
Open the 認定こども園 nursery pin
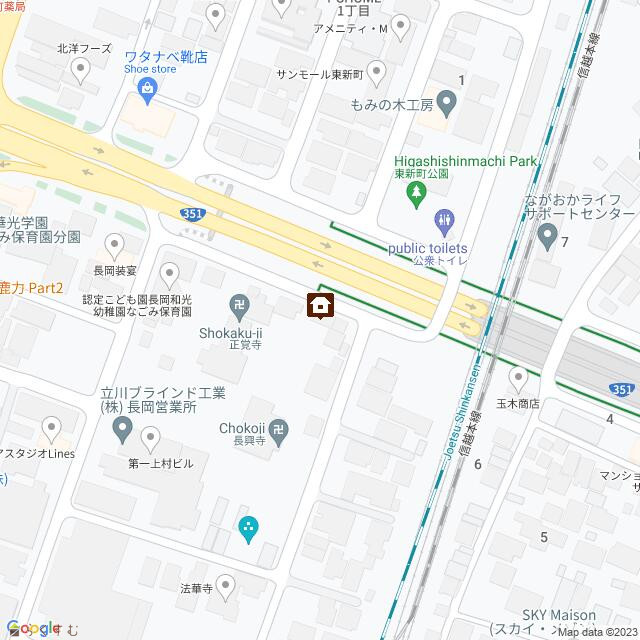pyautogui.click(x=169, y=271)
